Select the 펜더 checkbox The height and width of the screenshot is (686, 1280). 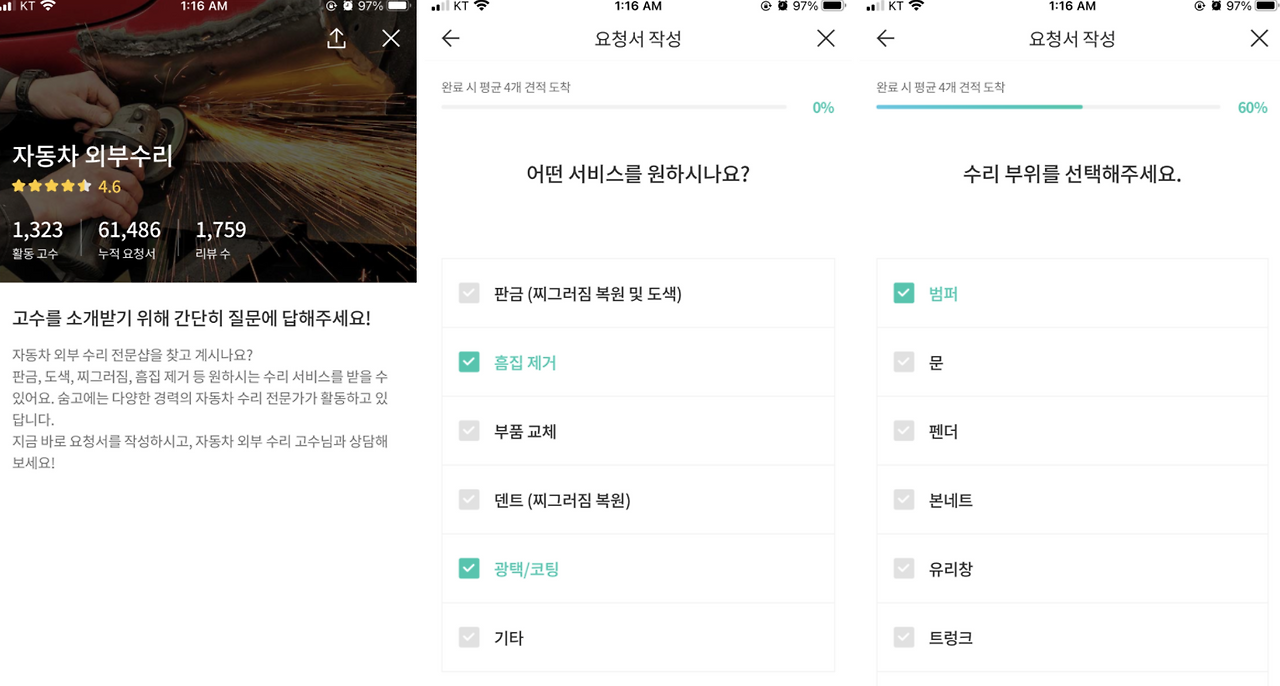pyautogui.click(x=904, y=431)
